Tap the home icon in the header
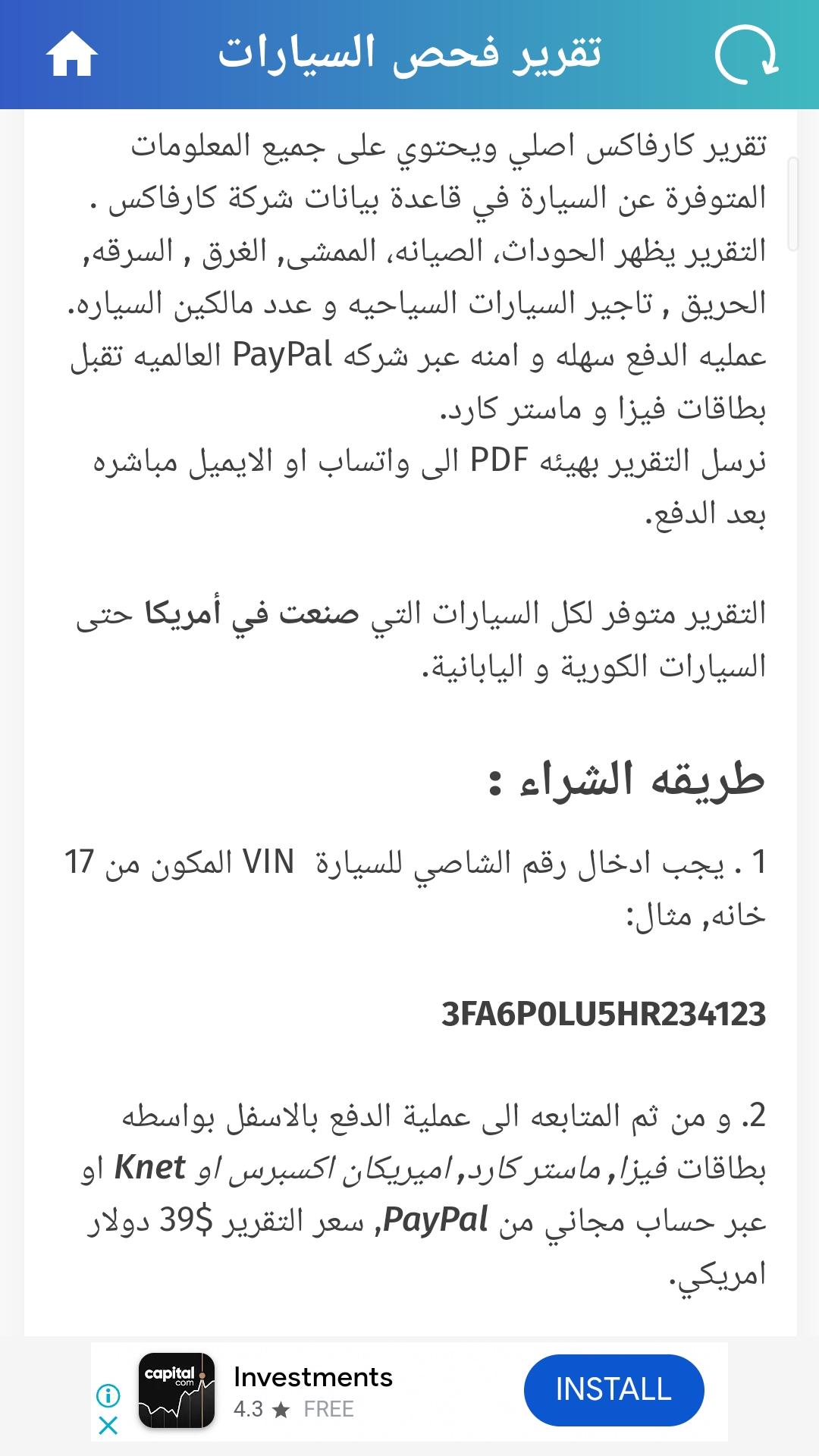Viewport: 819px width, 1456px height. 72,55
